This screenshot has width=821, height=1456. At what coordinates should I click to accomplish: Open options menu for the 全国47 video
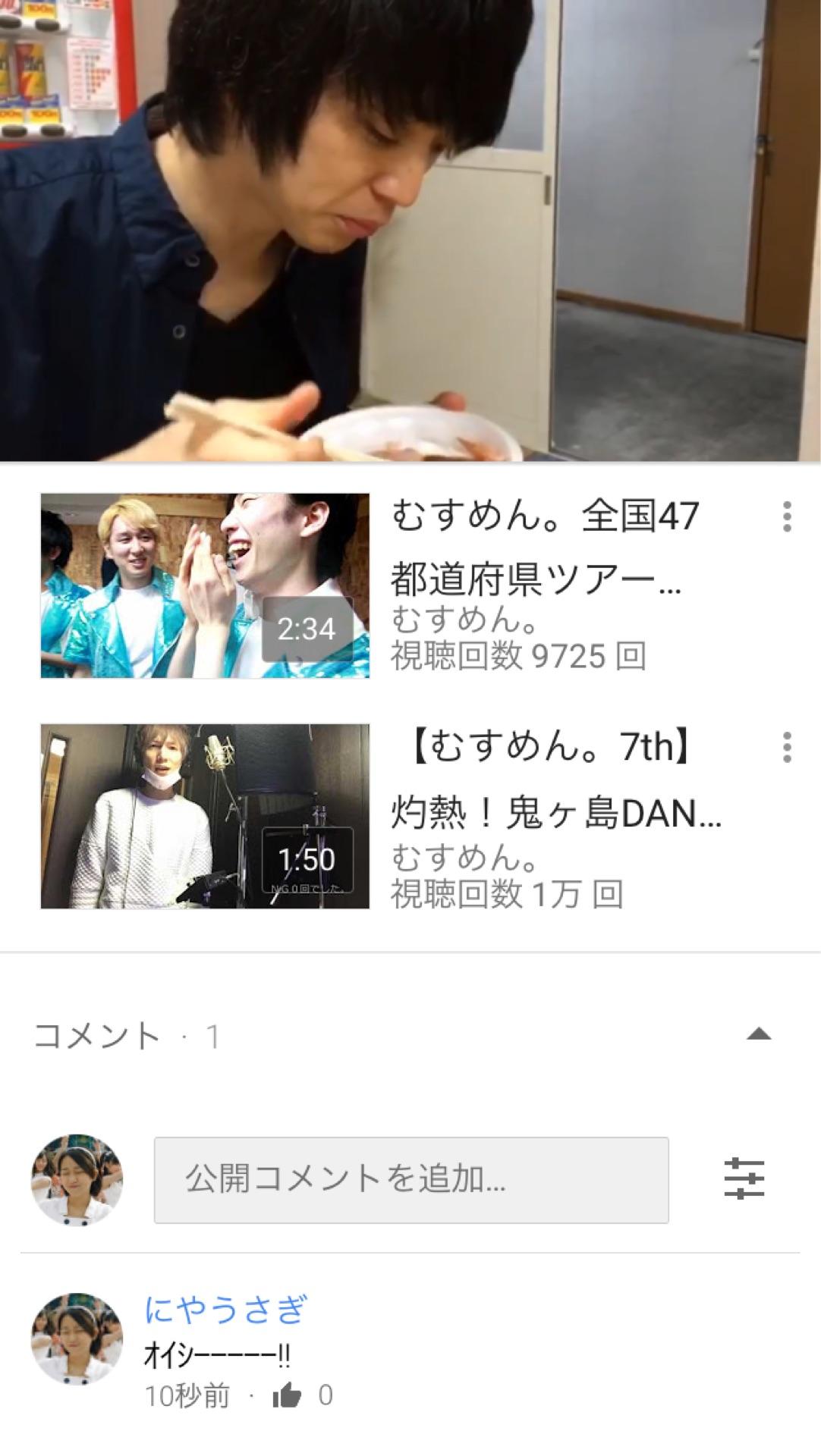(787, 516)
